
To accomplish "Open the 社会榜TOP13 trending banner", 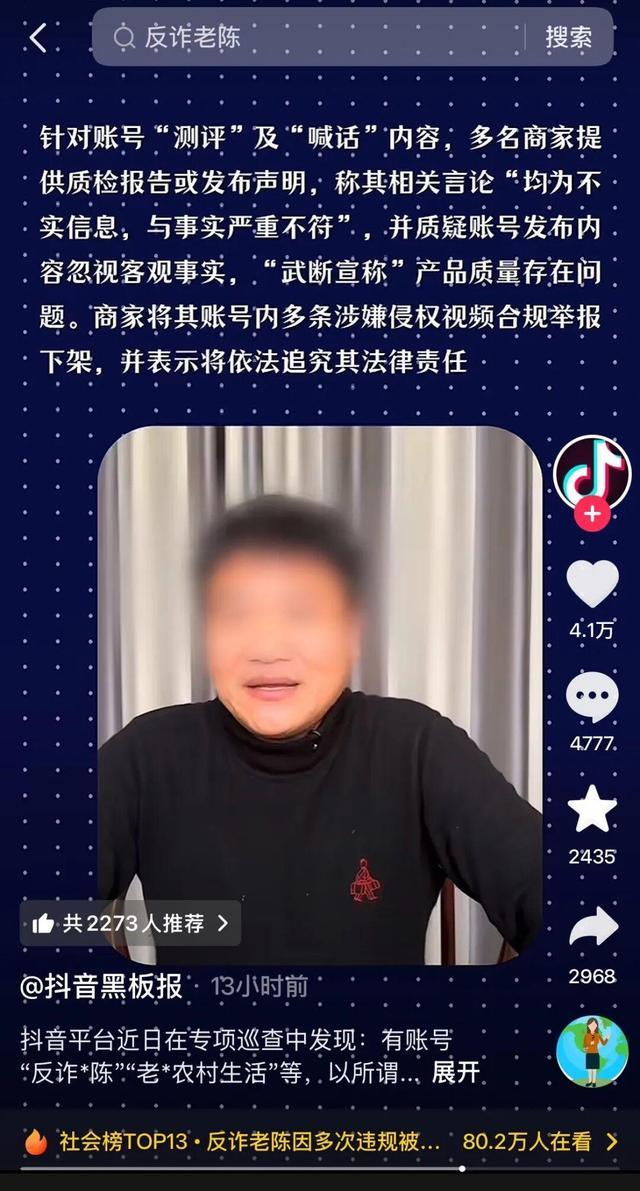I will pos(320,1141).
